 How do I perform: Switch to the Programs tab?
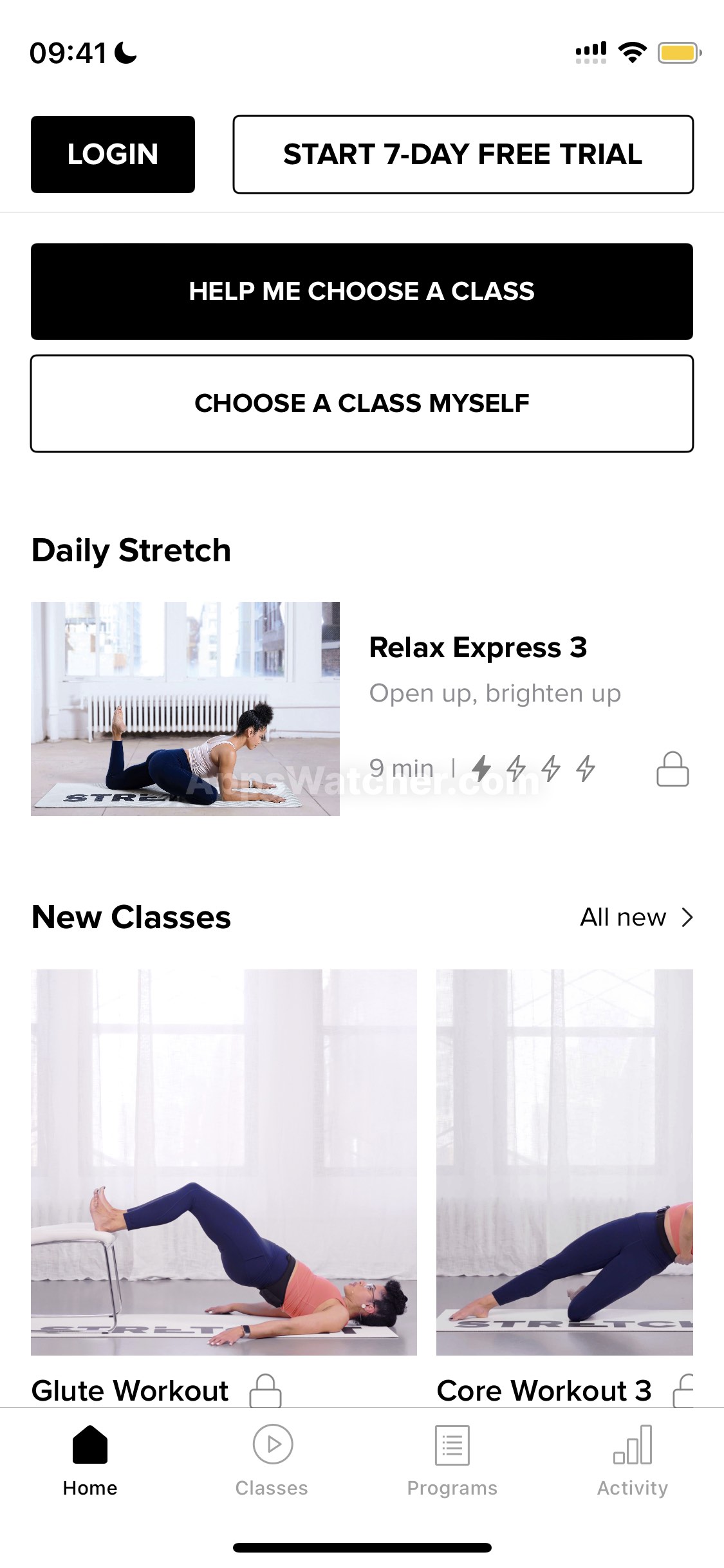point(452,1461)
